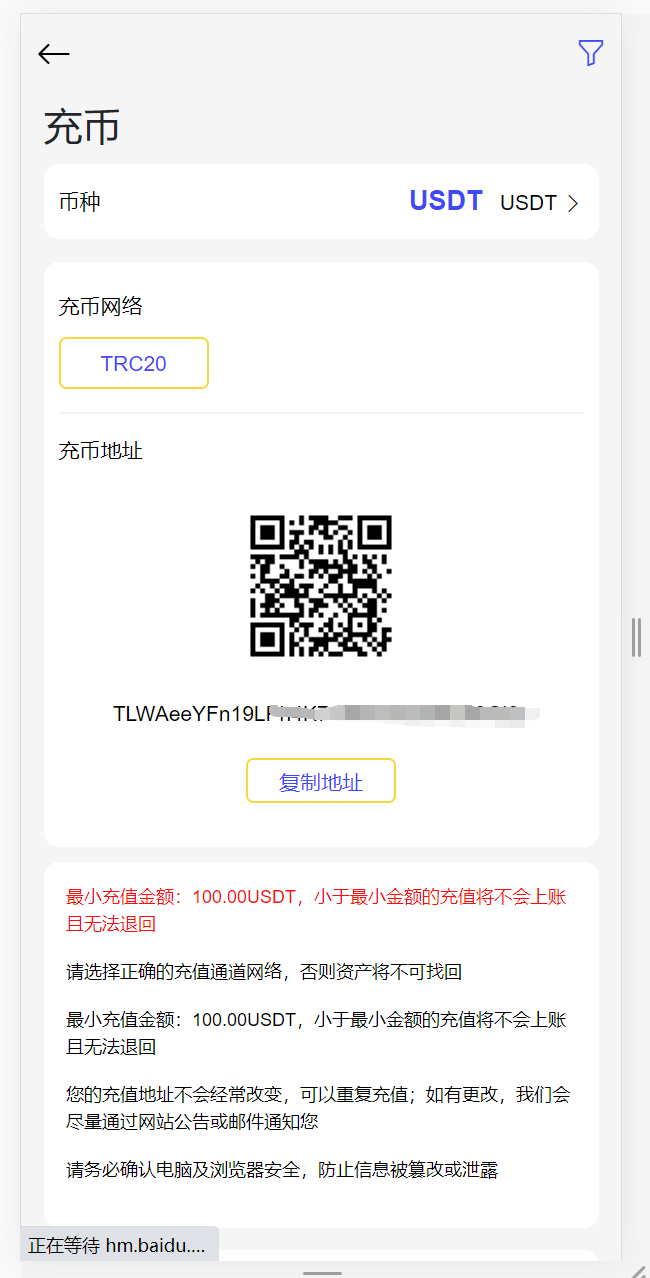This screenshot has height=1278, width=650.
Task: Open the USDT currency selector row
Action: [x=321, y=202]
